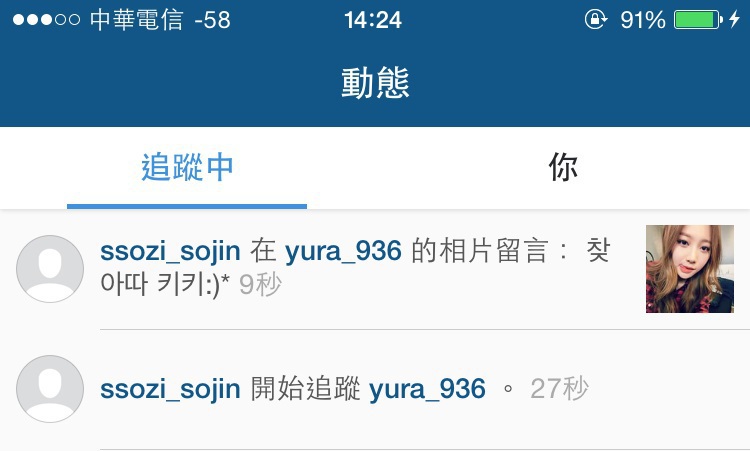Tap the avatar beside the 相片留言 activity

(50, 269)
